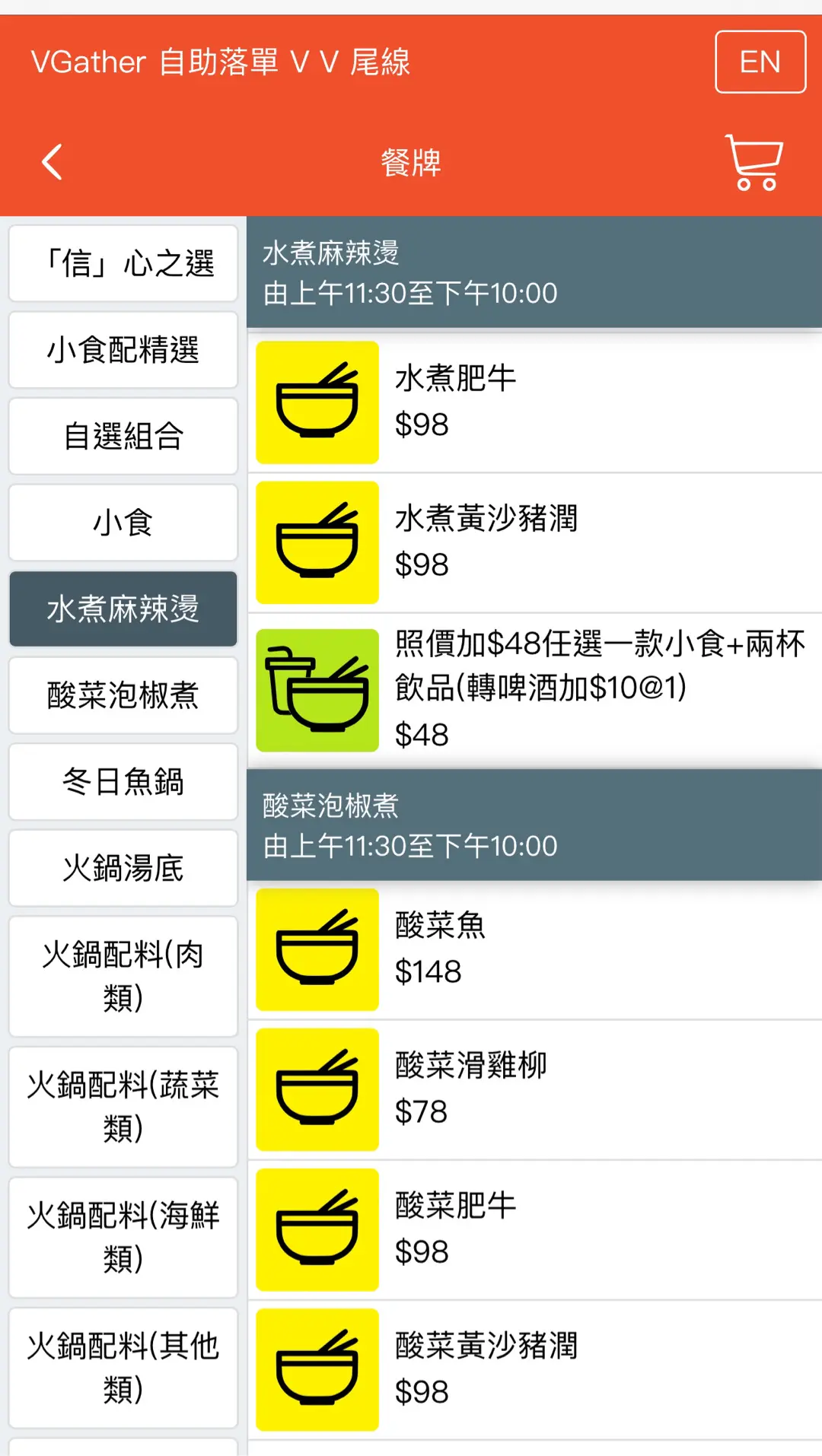
Task: Select the 火鍋配料(肉類) category
Action: click(x=123, y=976)
